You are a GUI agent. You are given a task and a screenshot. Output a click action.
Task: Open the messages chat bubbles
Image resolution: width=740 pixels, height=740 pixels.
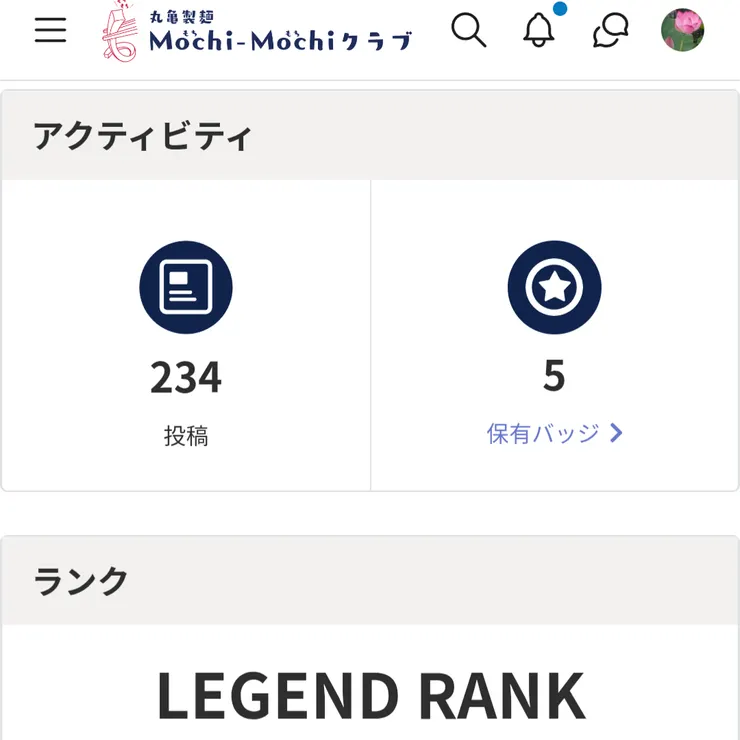pyautogui.click(x=610, y=31)
